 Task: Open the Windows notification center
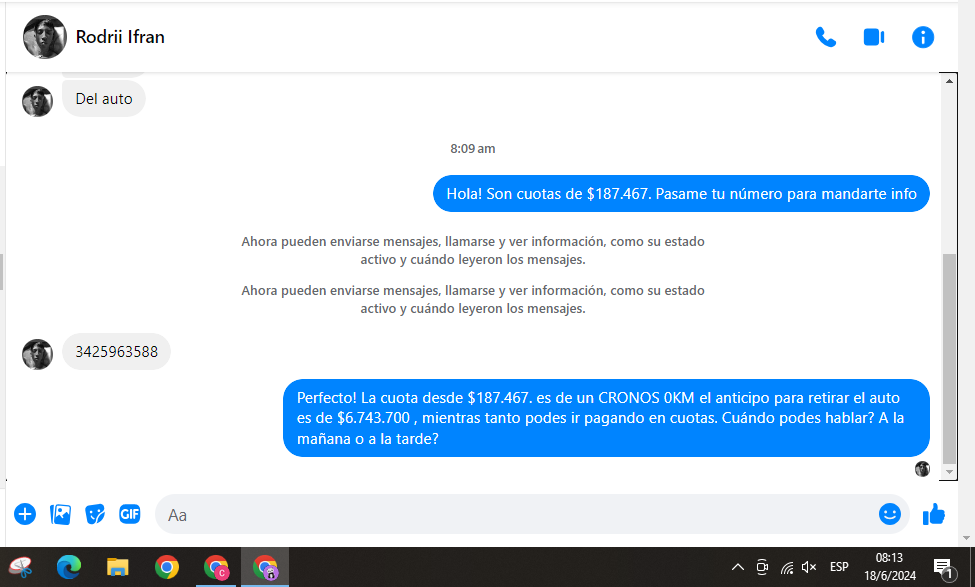point(943,567)
